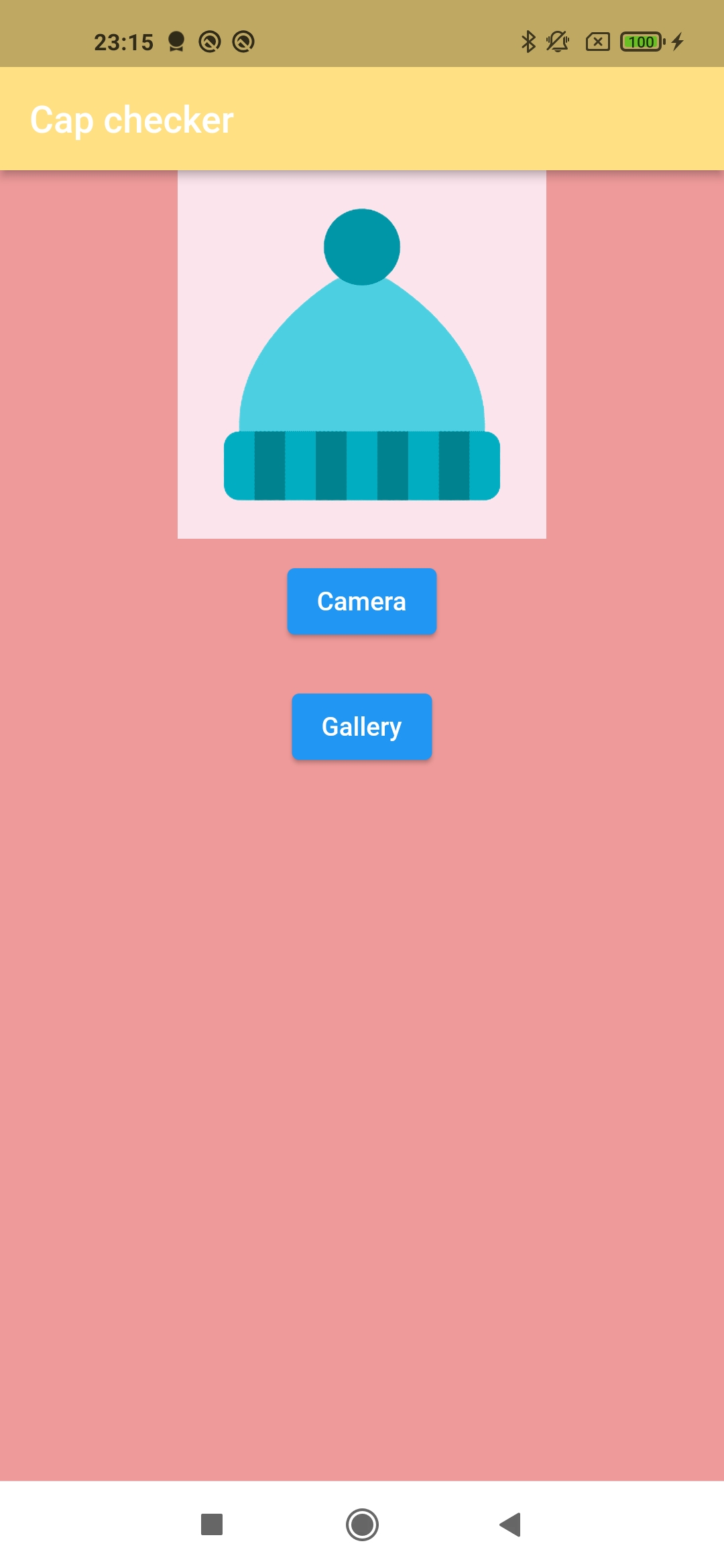Image resolution: width=724 pixels, height=1568 pixels.
Task: Tap the Cap checker app title
Action: click(131, 119)
